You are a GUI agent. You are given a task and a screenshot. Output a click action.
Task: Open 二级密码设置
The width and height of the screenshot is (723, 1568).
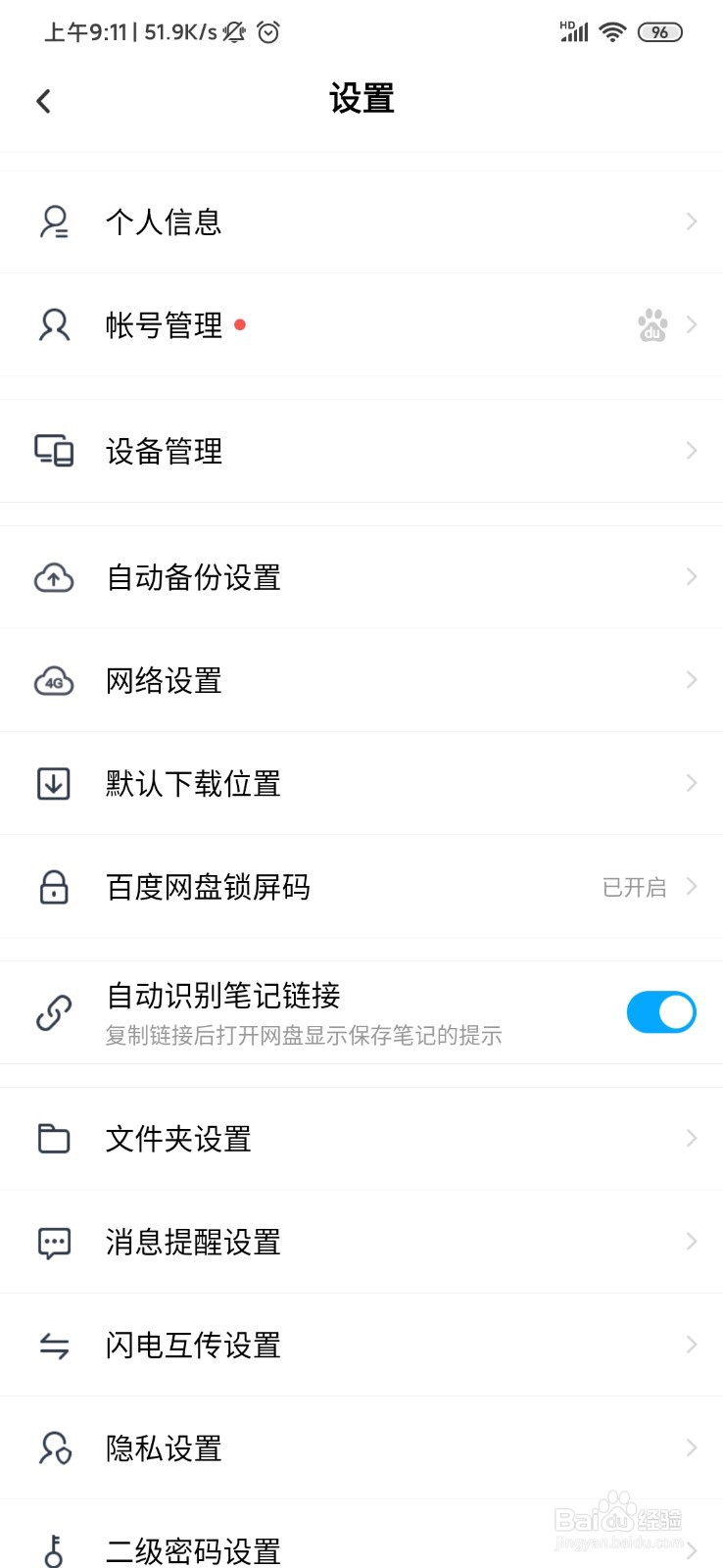[x=361, y=1539]
